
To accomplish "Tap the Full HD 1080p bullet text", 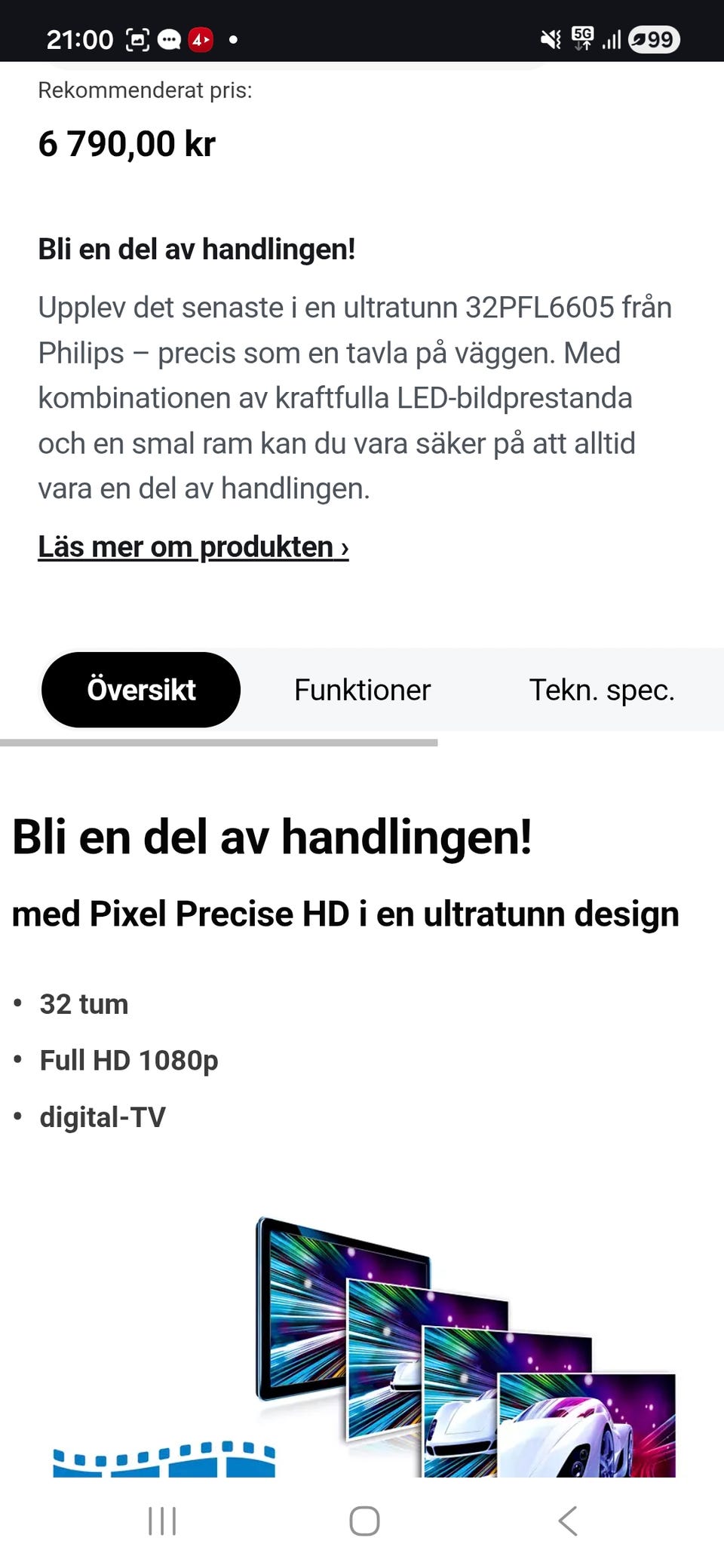I will coord(130,1060).
